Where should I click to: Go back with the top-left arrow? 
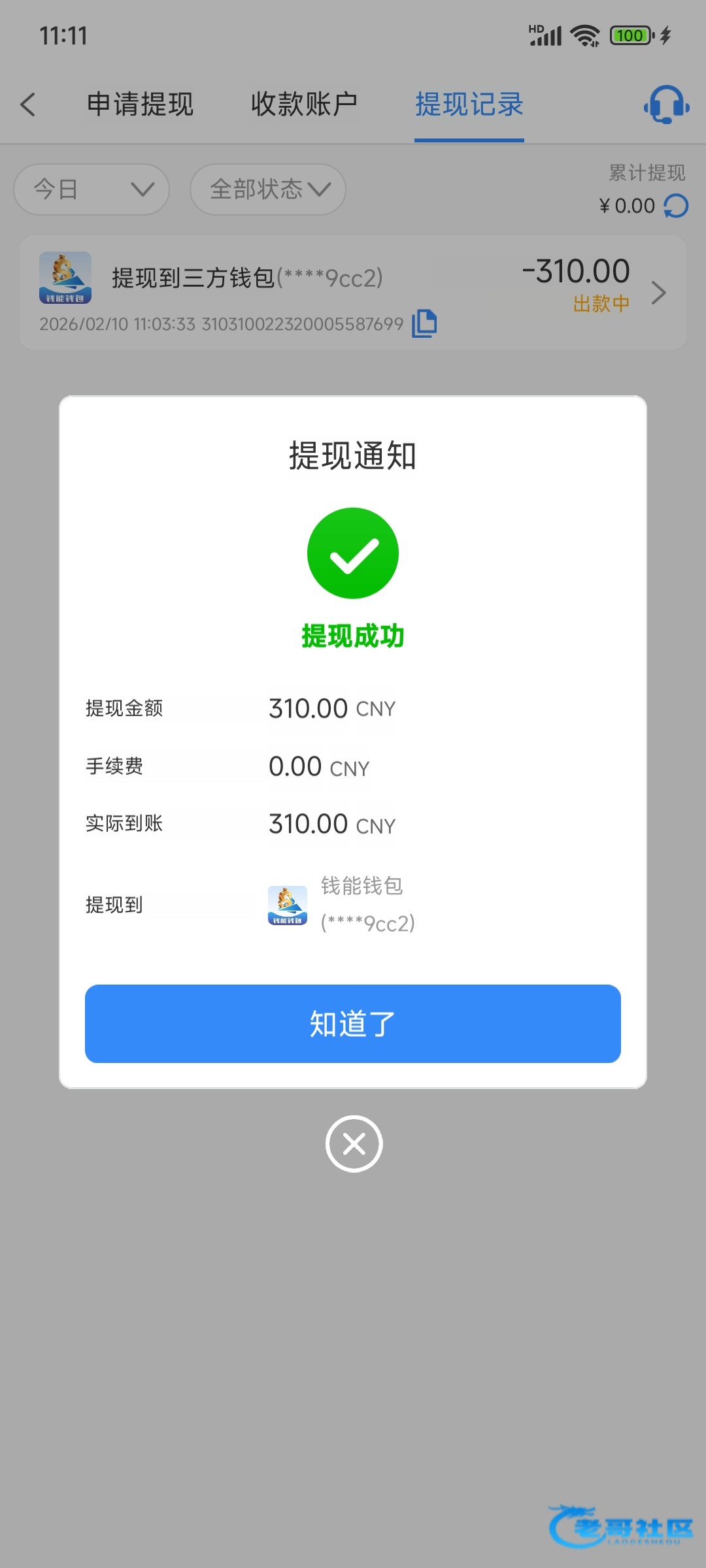28,105
